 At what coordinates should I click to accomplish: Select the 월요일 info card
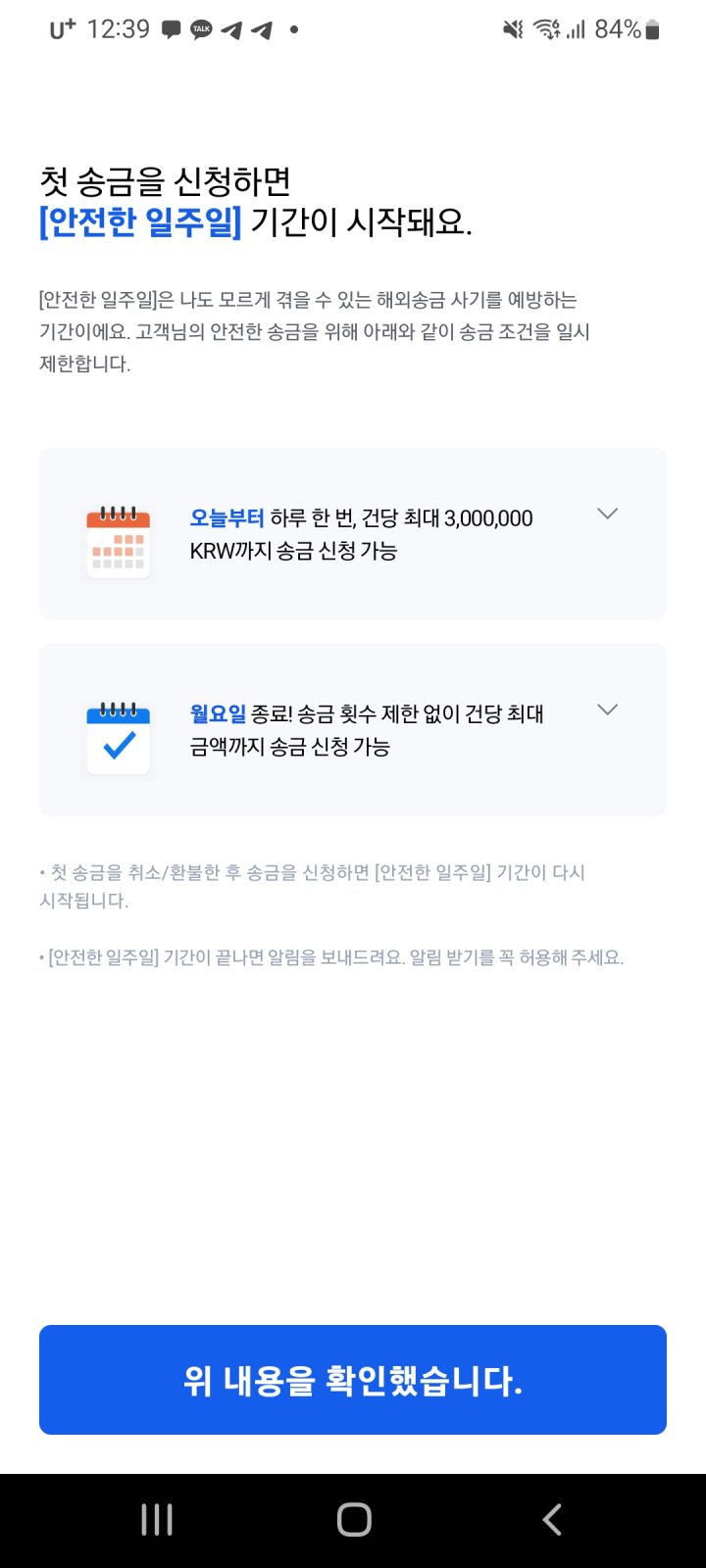coord(353,729)
